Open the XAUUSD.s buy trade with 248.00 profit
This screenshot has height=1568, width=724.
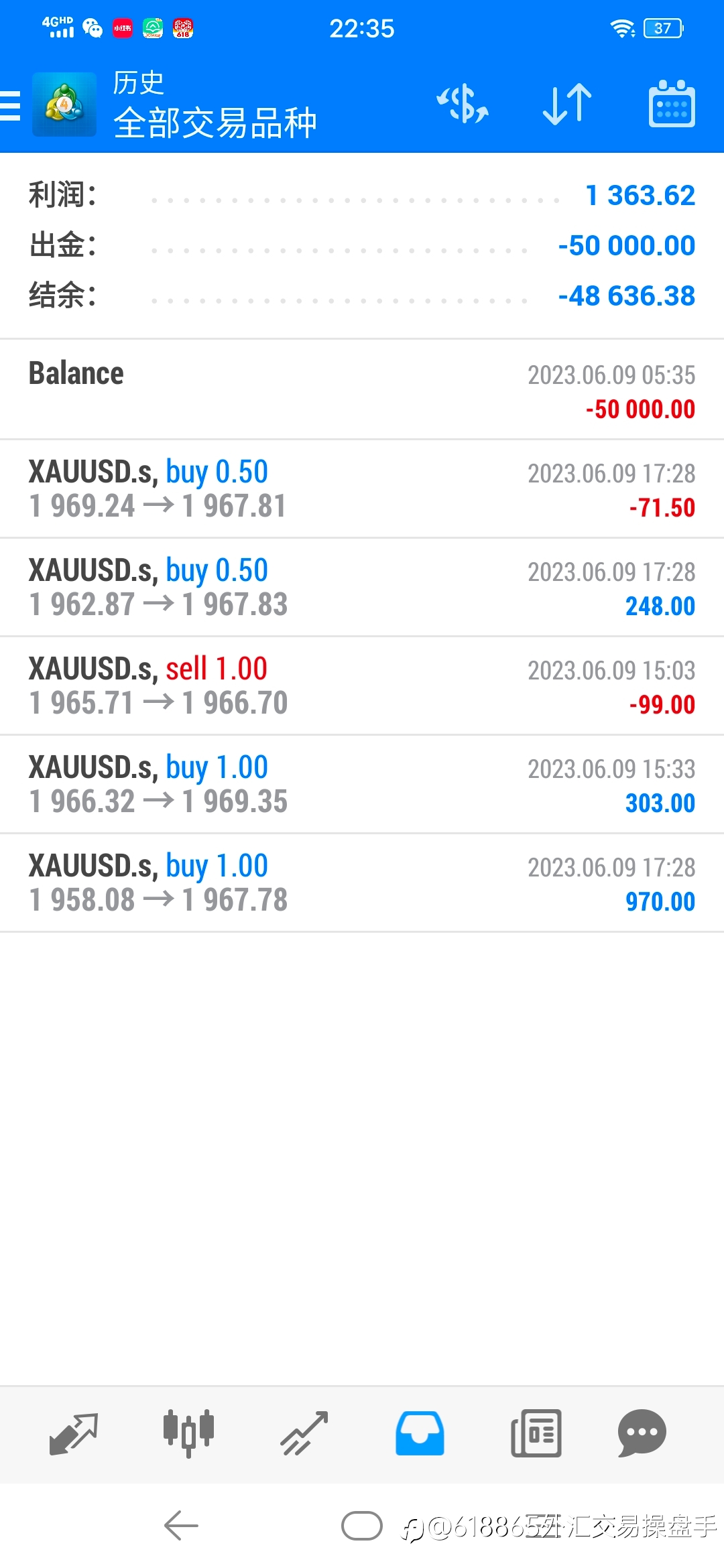(362, 588)
